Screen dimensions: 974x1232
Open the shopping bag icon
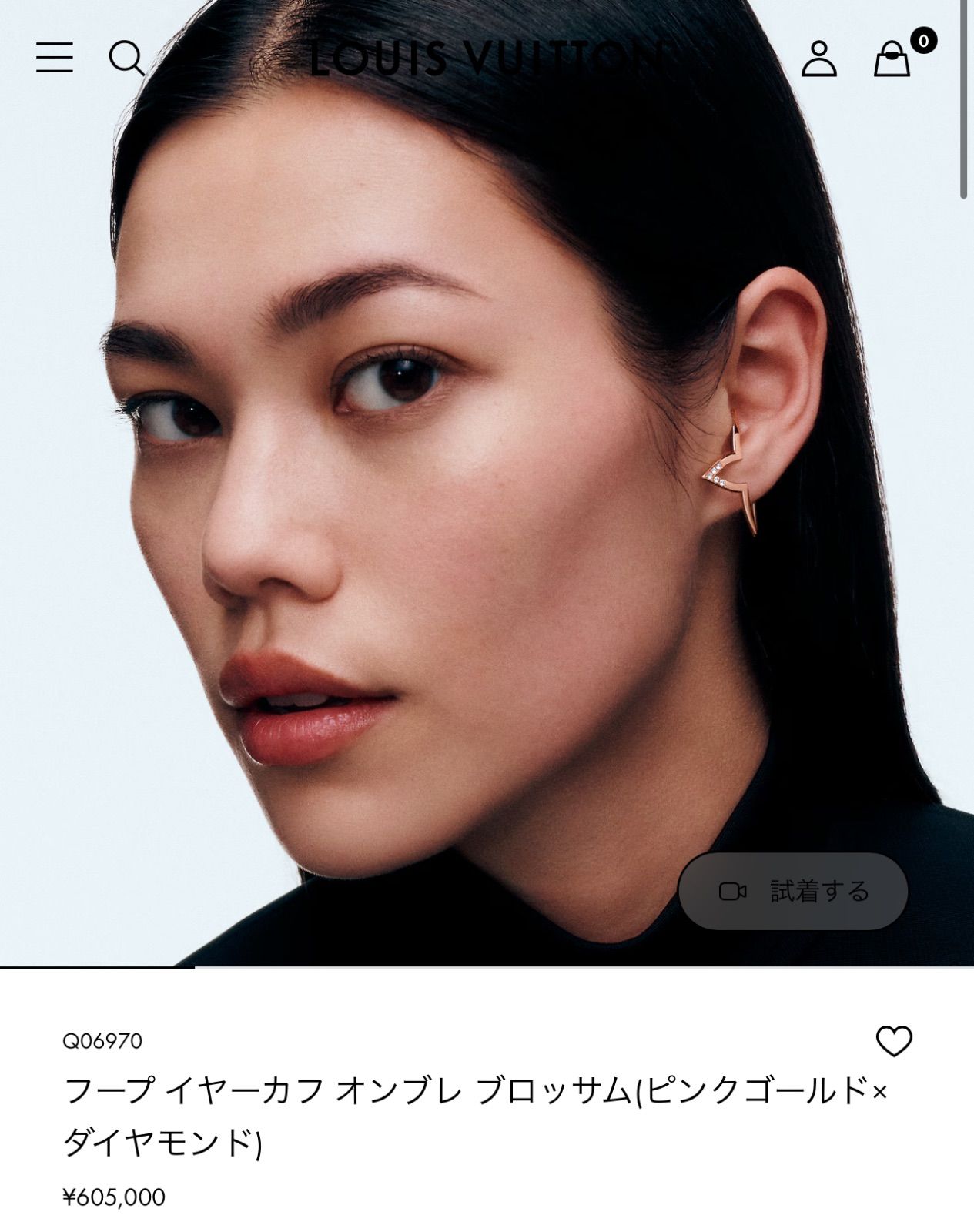coord(893,62)
